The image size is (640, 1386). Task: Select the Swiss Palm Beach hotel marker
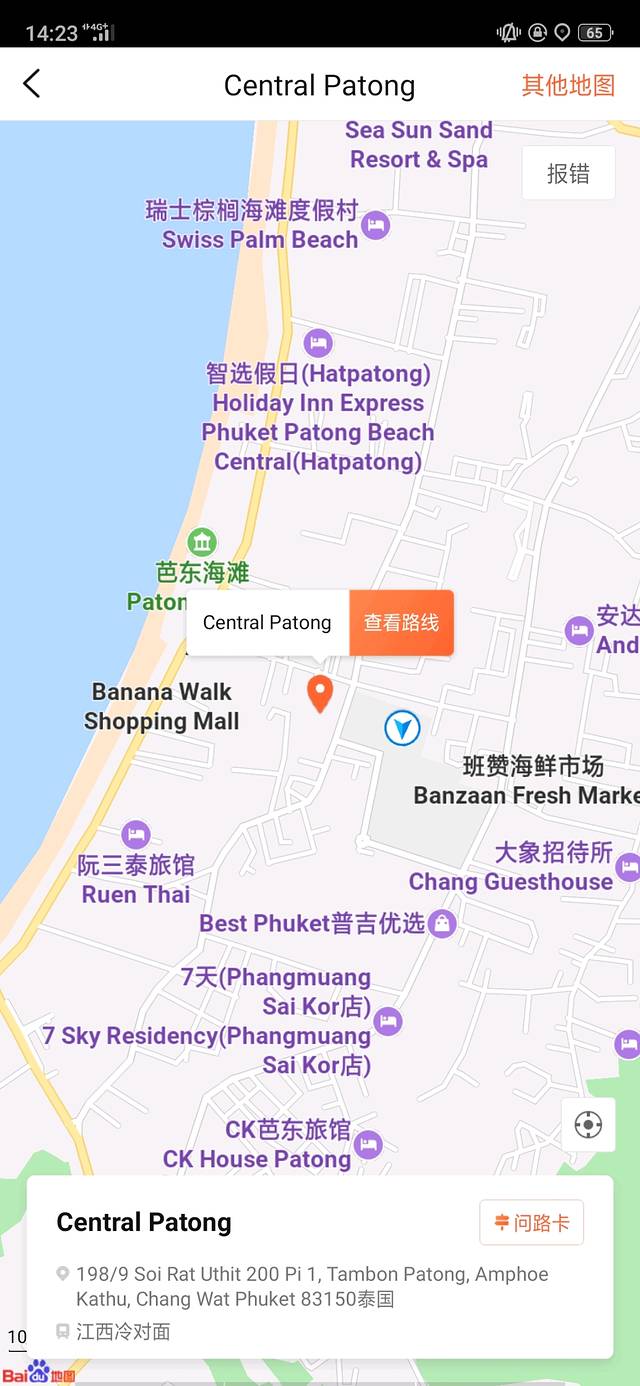click(375, 225)
